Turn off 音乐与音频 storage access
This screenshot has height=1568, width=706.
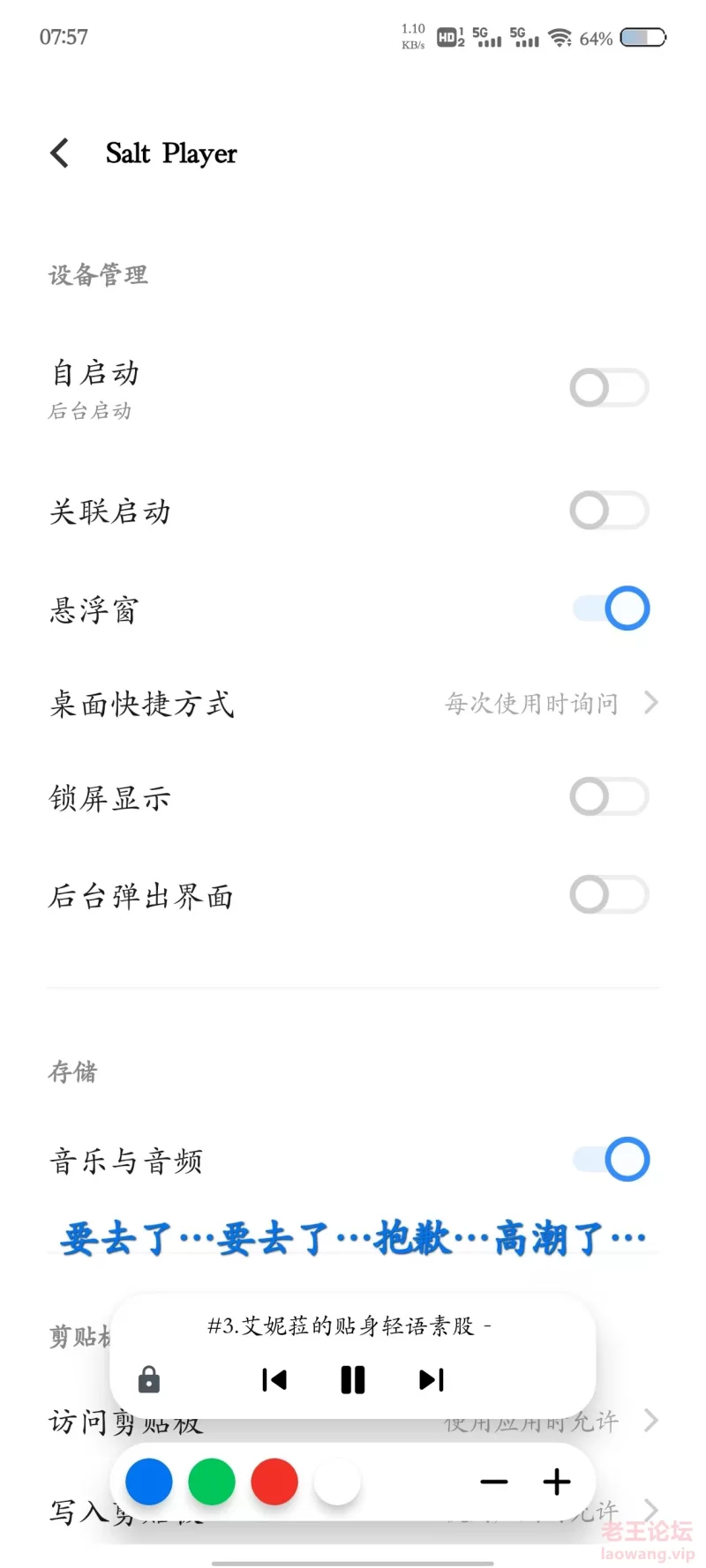pos(611,1160)
